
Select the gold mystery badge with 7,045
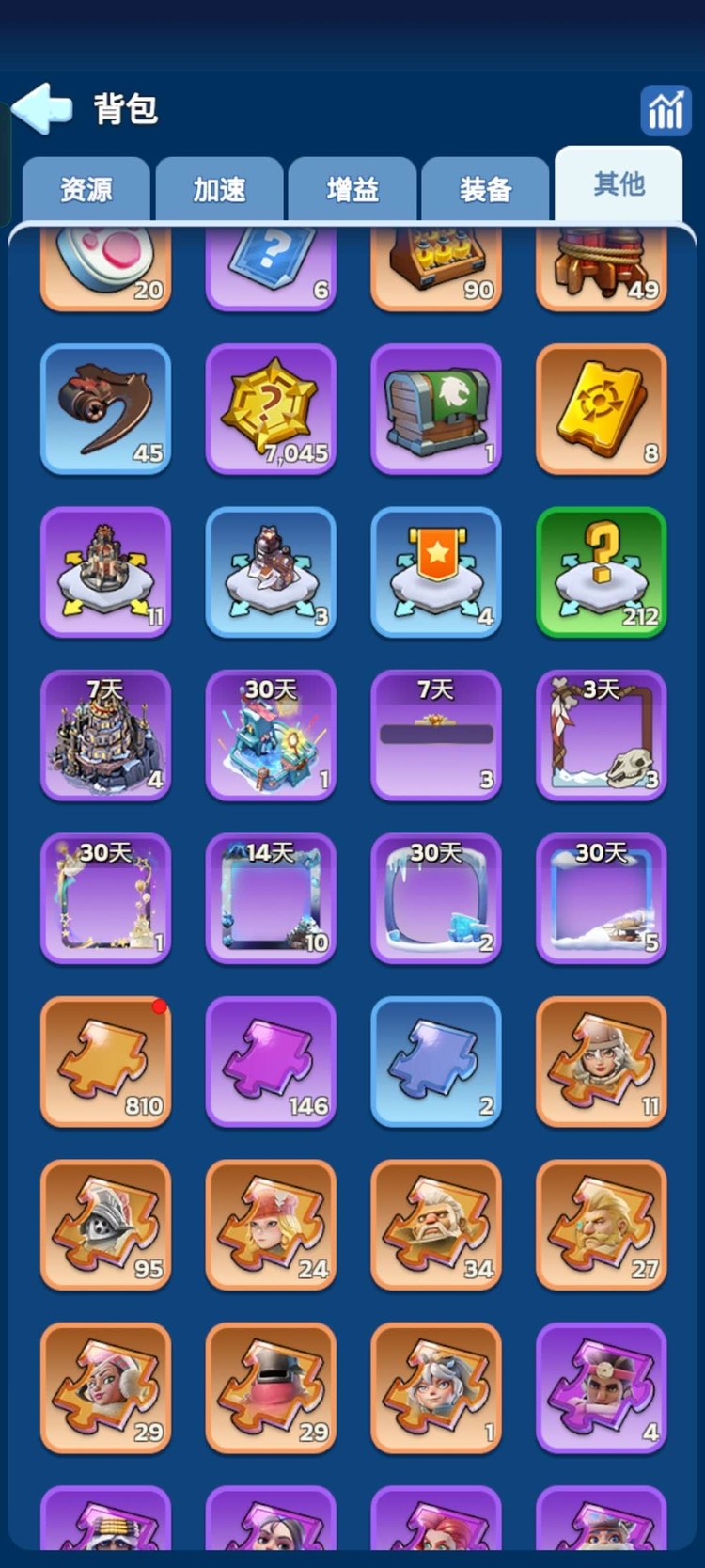271,409
